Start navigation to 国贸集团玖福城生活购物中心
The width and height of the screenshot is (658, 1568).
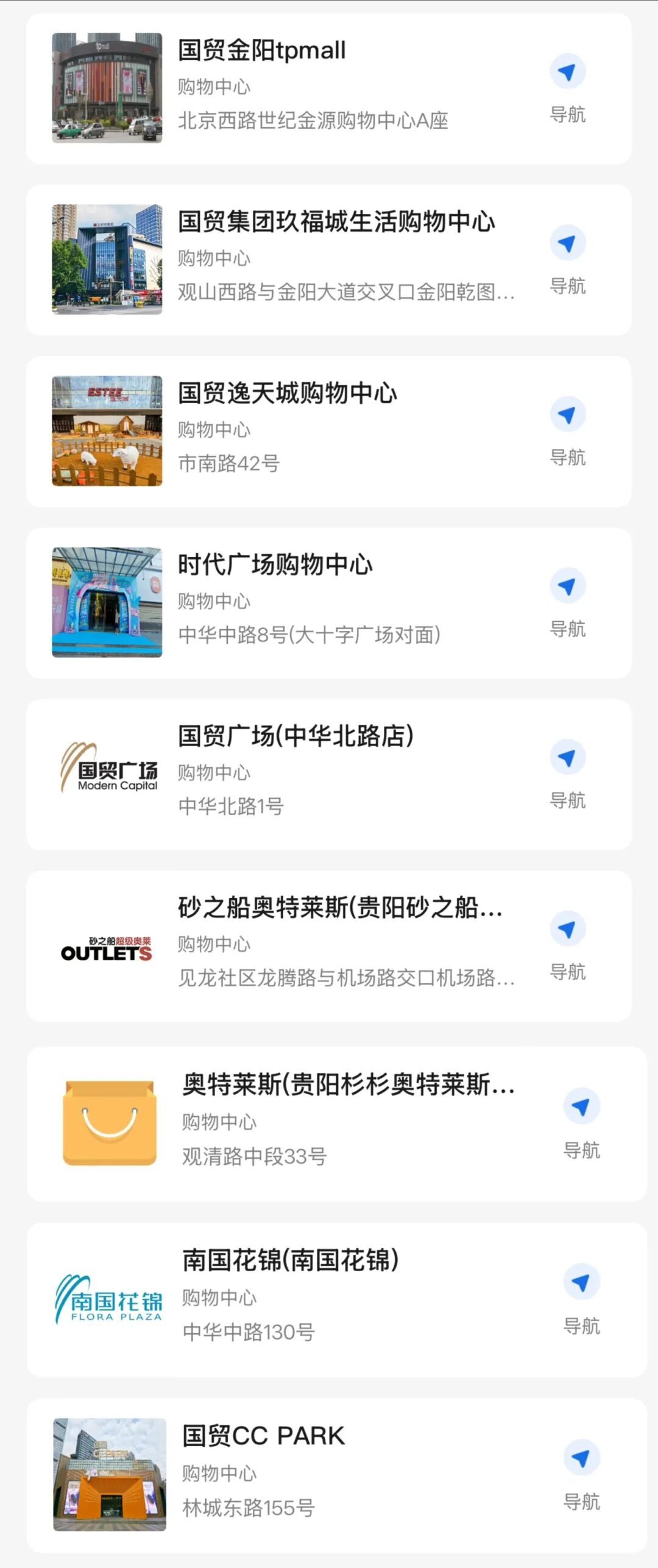pos(567,258)
